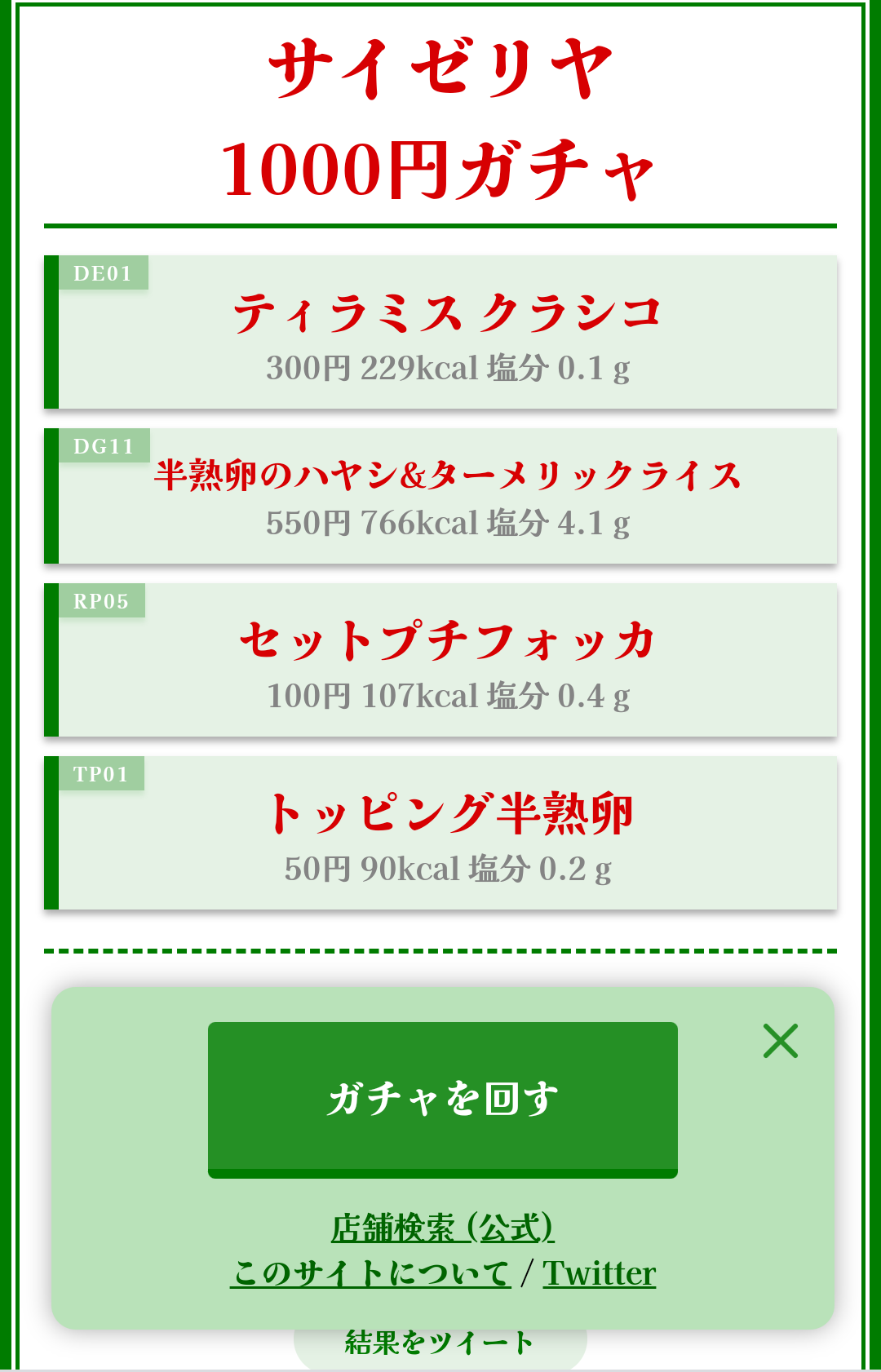Screen dimensions: 881x1372
Task: Visit the Twitter link
Action: coord(599,1273)
